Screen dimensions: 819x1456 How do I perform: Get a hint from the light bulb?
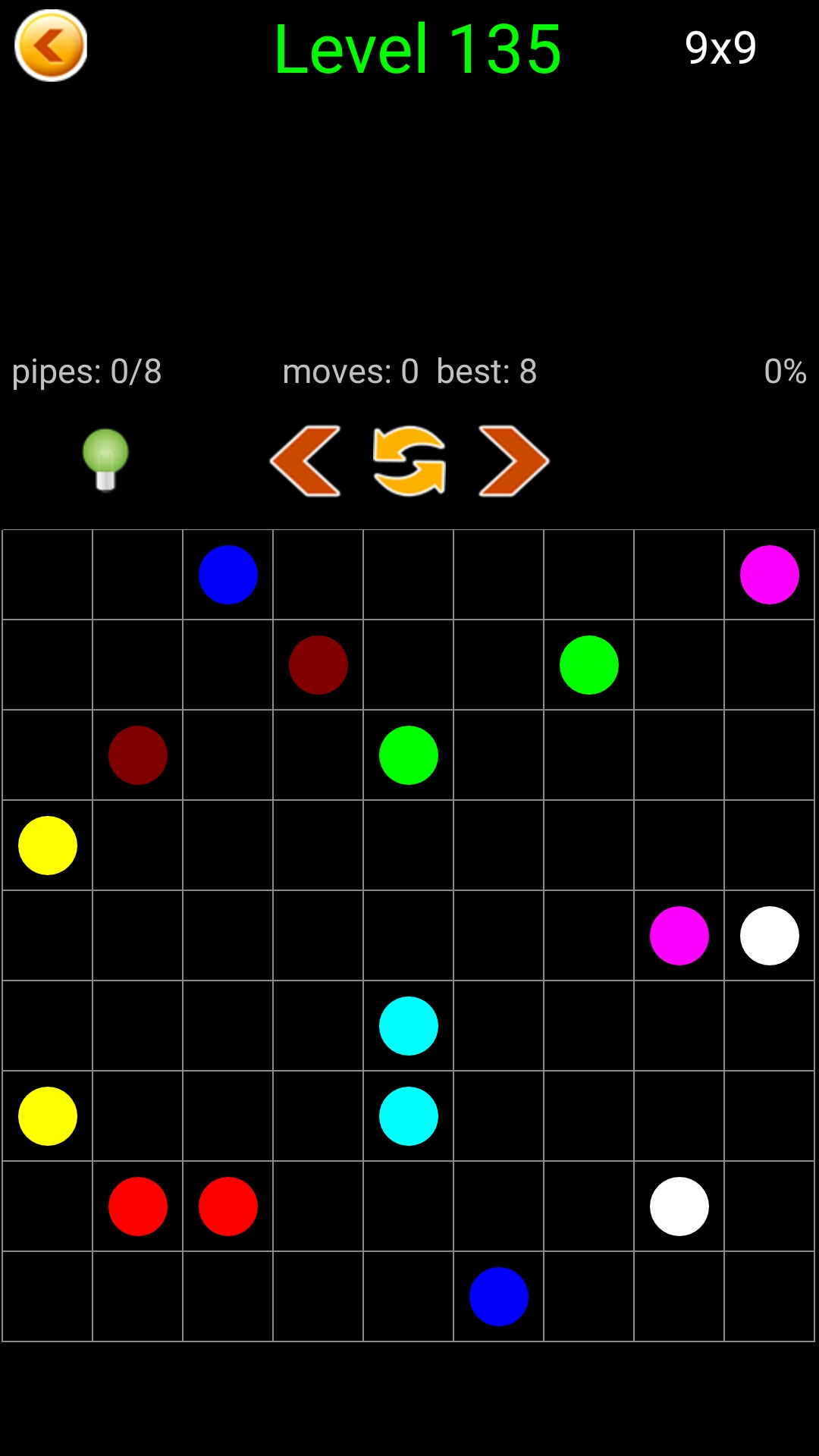105,460
